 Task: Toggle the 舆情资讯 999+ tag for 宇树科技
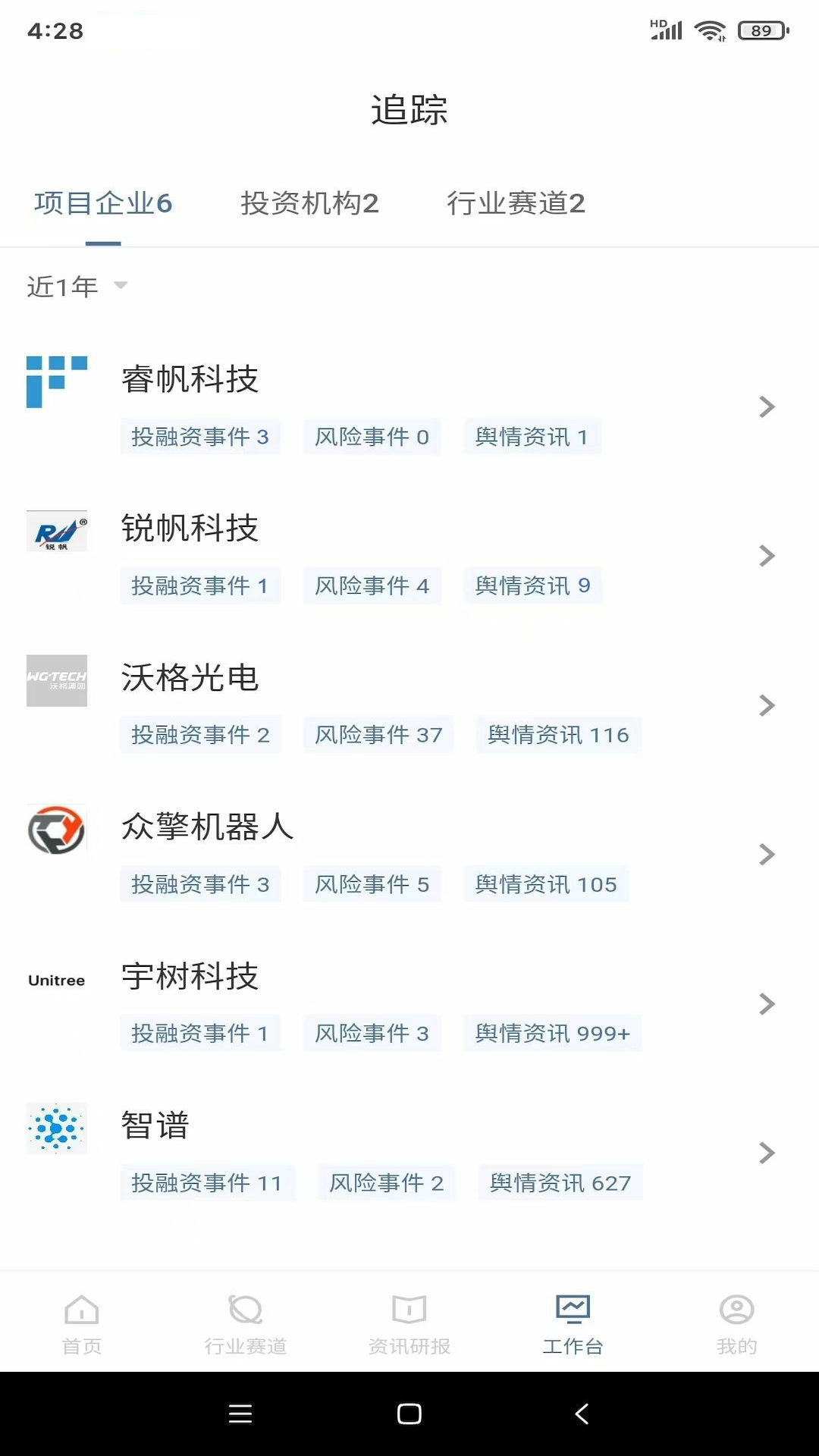coord(552,1033)
